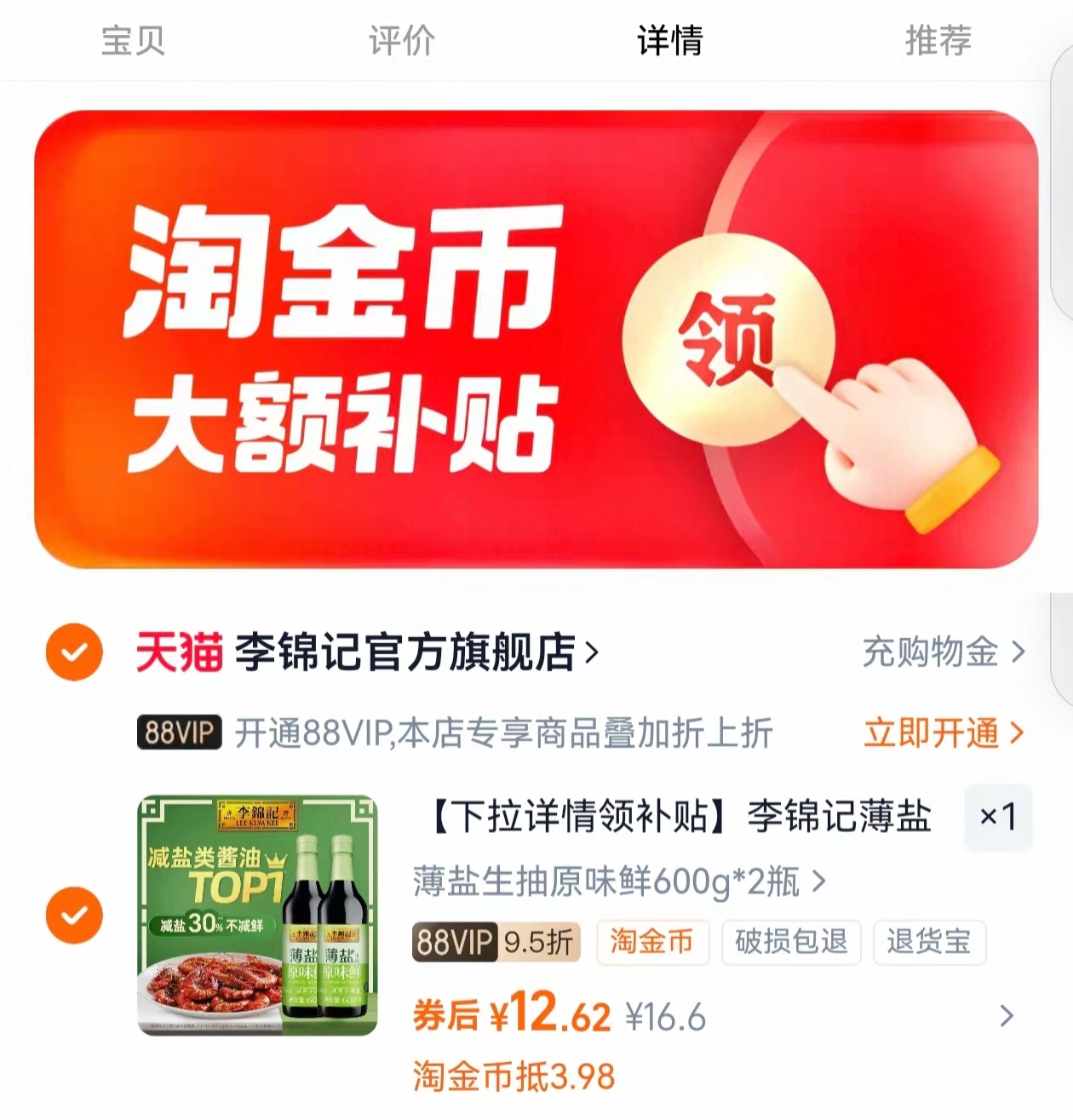Expand the store page via the arrow after 李锦记官方旗舰店

[589, 652]
